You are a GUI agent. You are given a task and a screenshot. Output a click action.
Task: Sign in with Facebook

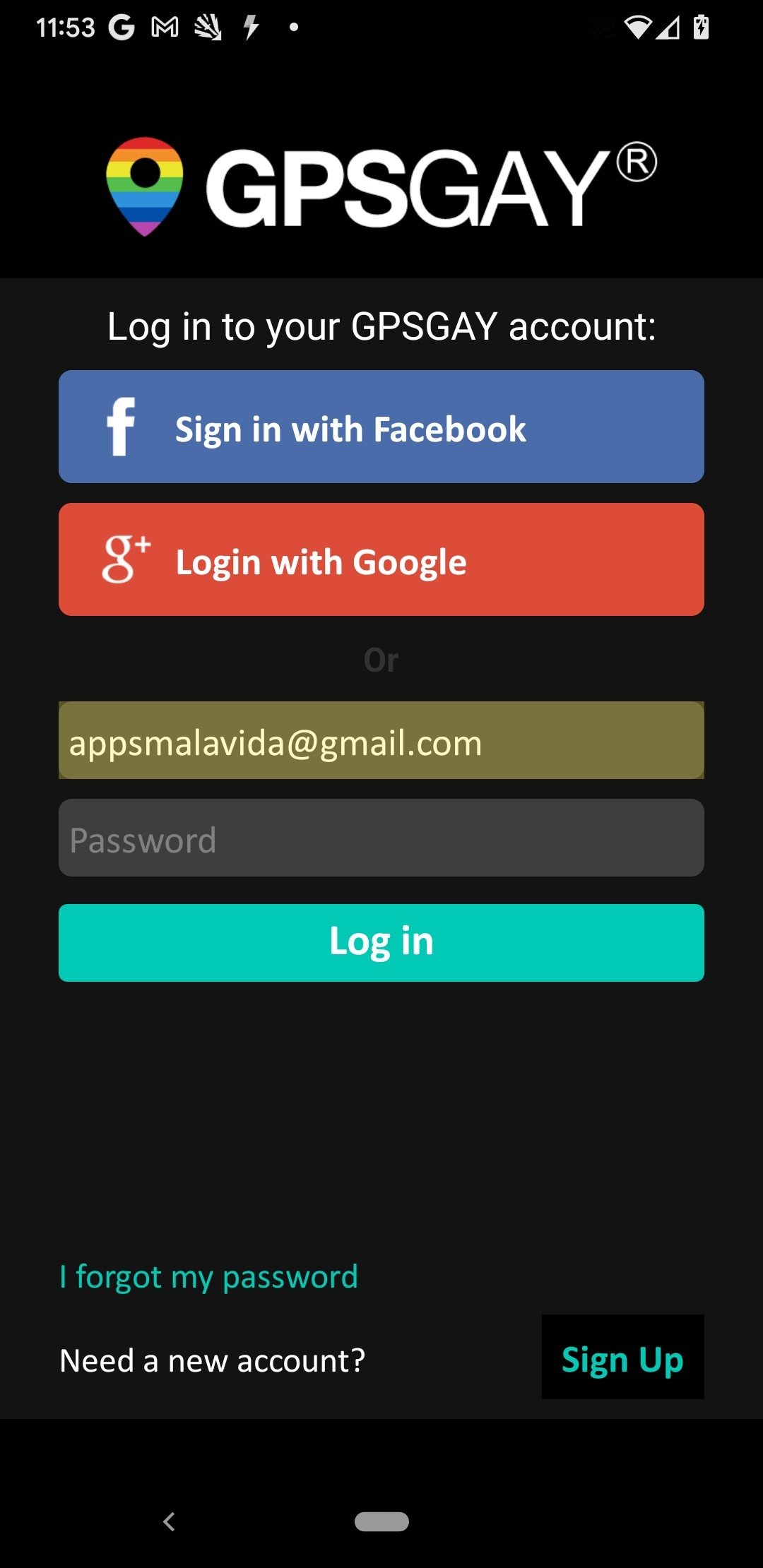coord(381,427)
